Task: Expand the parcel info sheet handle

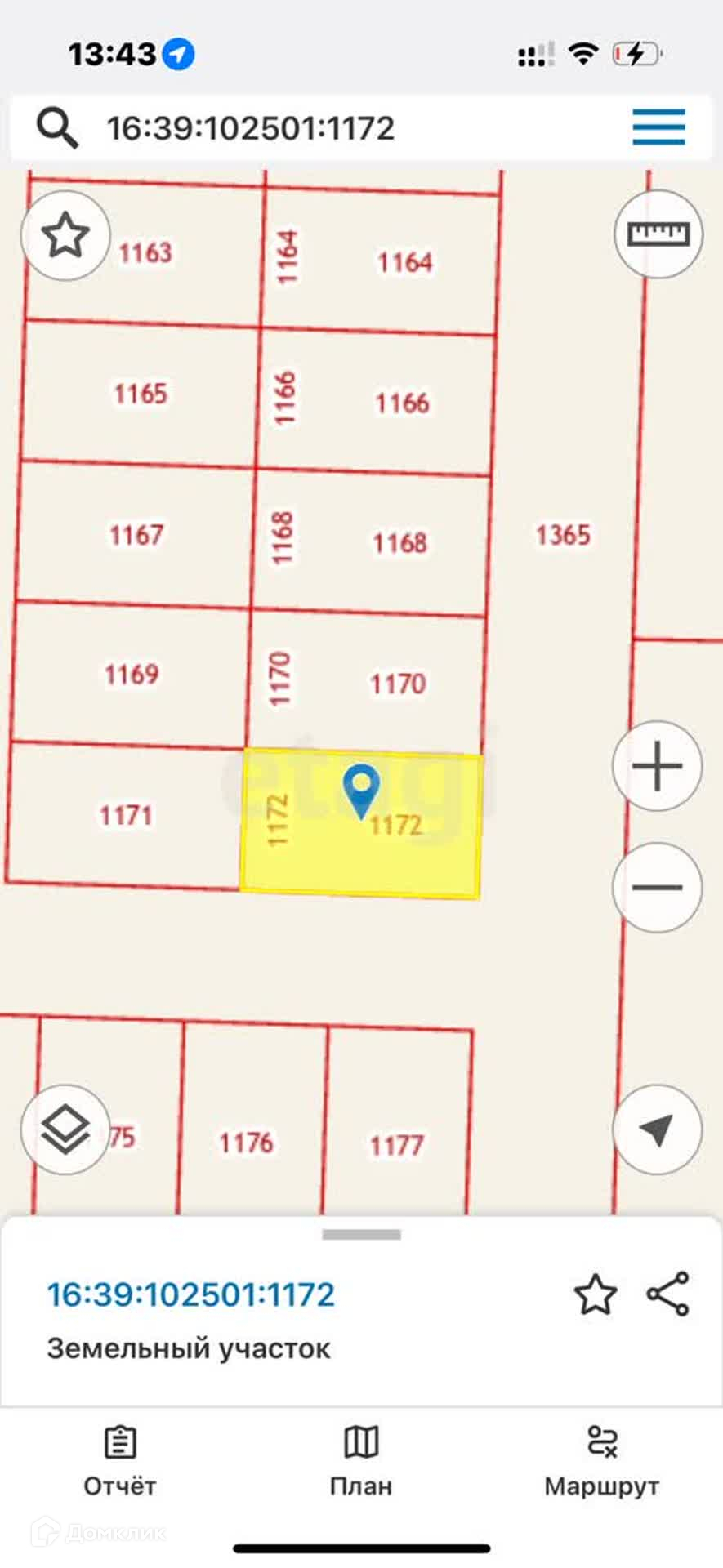Action: click(361, 1235)
